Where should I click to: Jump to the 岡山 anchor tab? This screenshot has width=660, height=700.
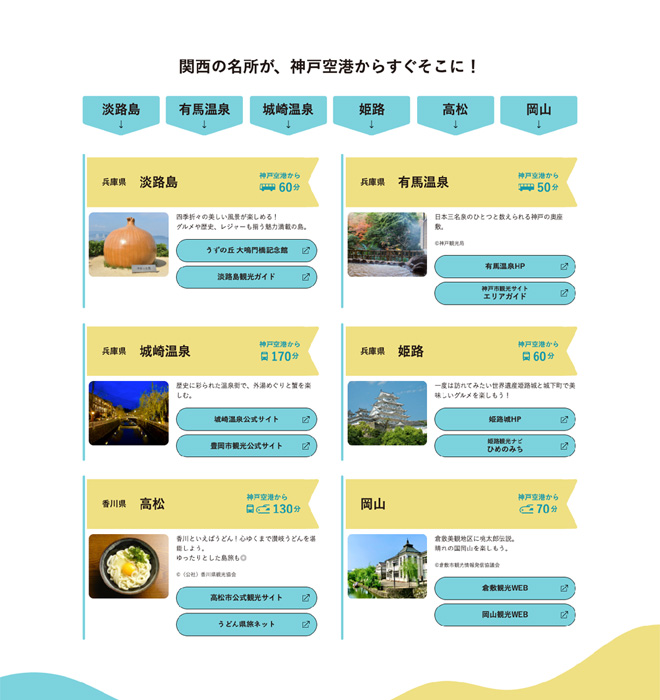pyautogui.click(x=538, y=114)
